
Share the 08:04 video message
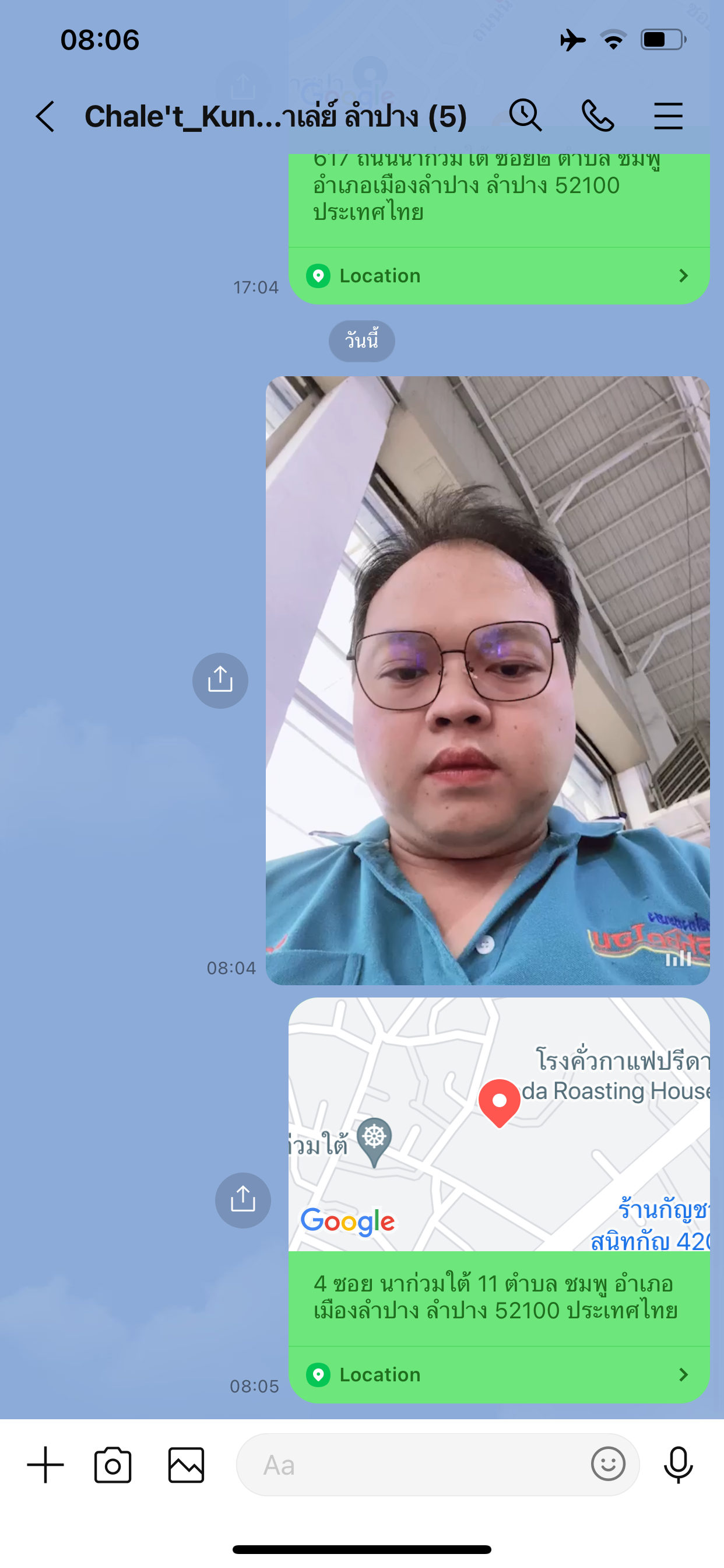(x=220, y=680)
